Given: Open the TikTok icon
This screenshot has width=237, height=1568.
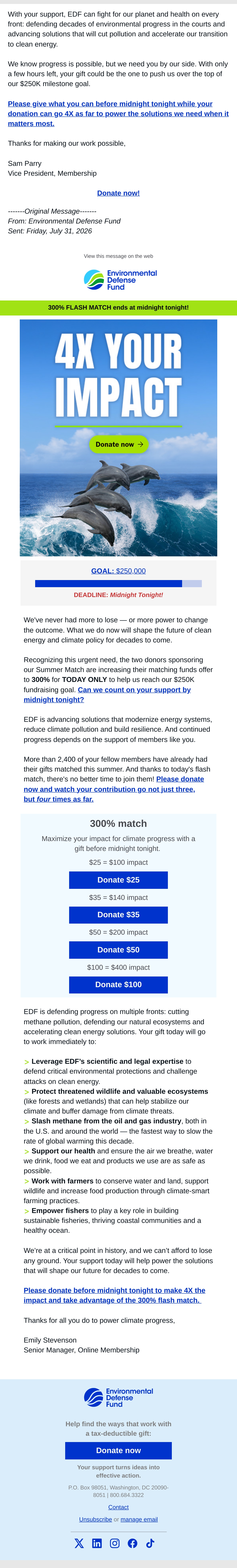Looking at the screenshot, I should [x=150, y=1543].
